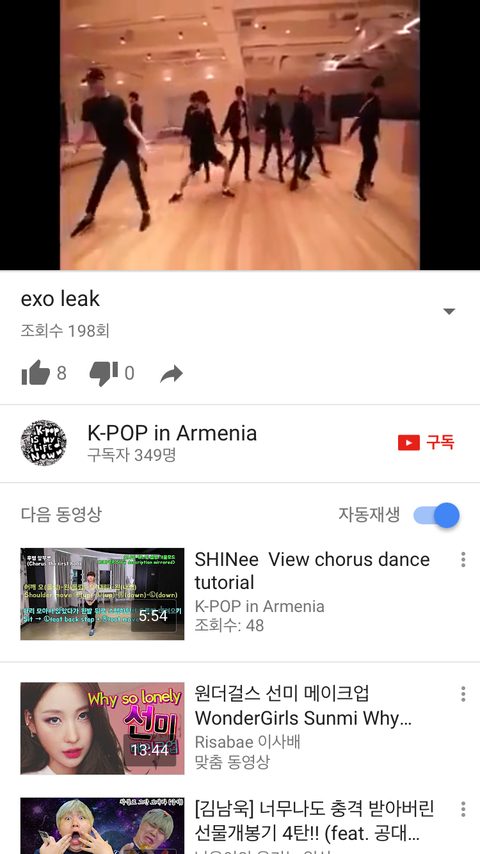
Task: Open SHINee View chorus dance tutorial video
Action: (240, 594)
